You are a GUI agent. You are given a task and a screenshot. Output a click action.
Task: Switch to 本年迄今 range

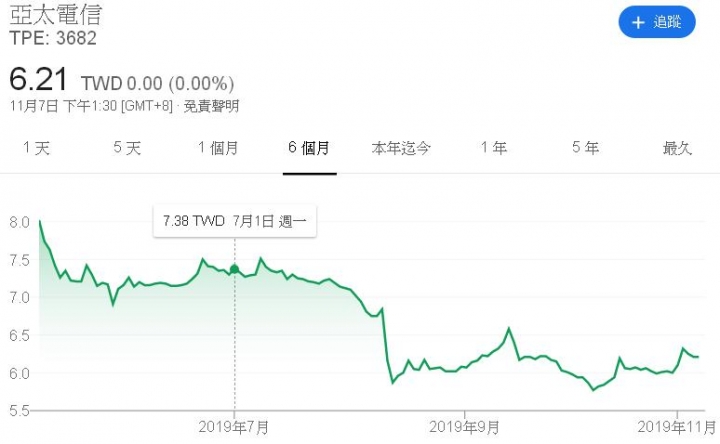click(x=401, y=148)
